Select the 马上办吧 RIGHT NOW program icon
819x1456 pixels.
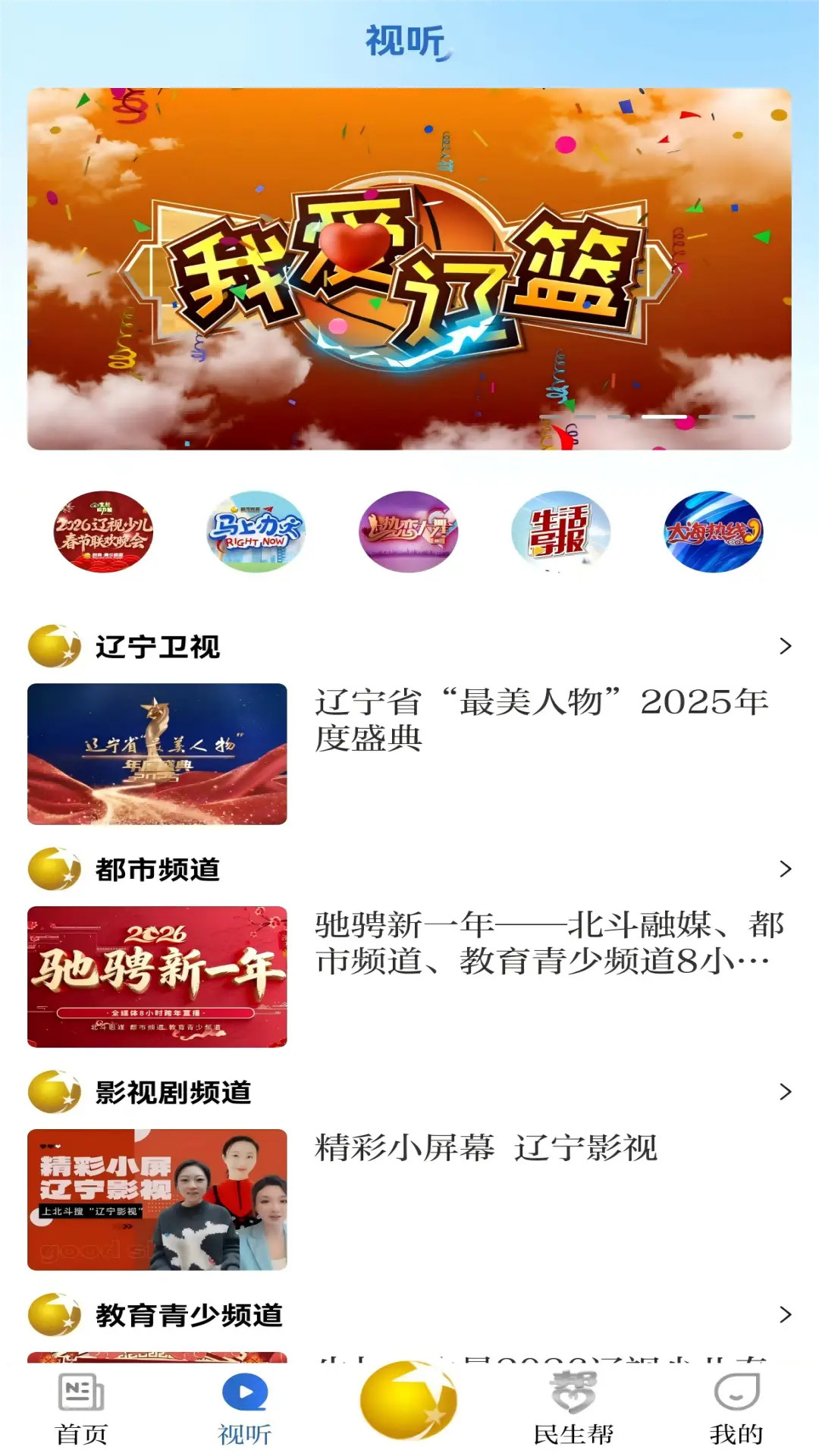(256, 532)
